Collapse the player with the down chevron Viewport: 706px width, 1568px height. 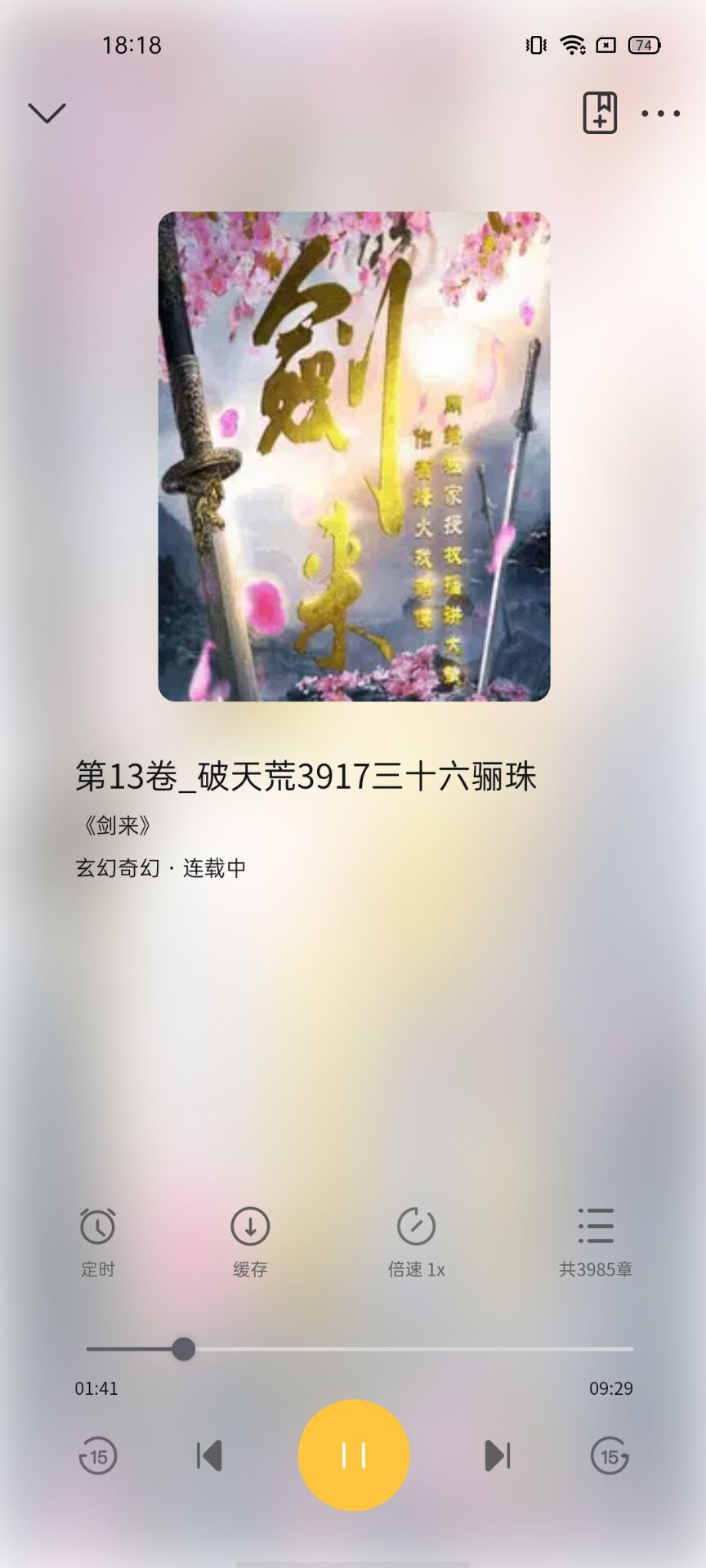tap(47, 113)
